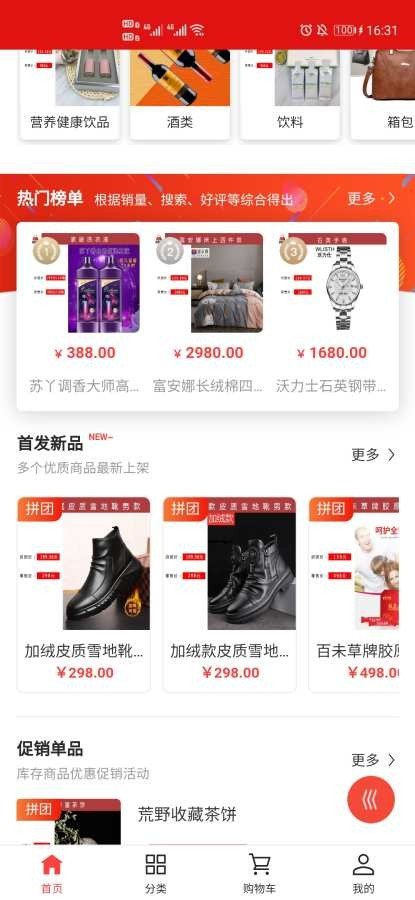Open the 百未草牌 product card
The image size is (415, 900).
[x=354, y=595]
